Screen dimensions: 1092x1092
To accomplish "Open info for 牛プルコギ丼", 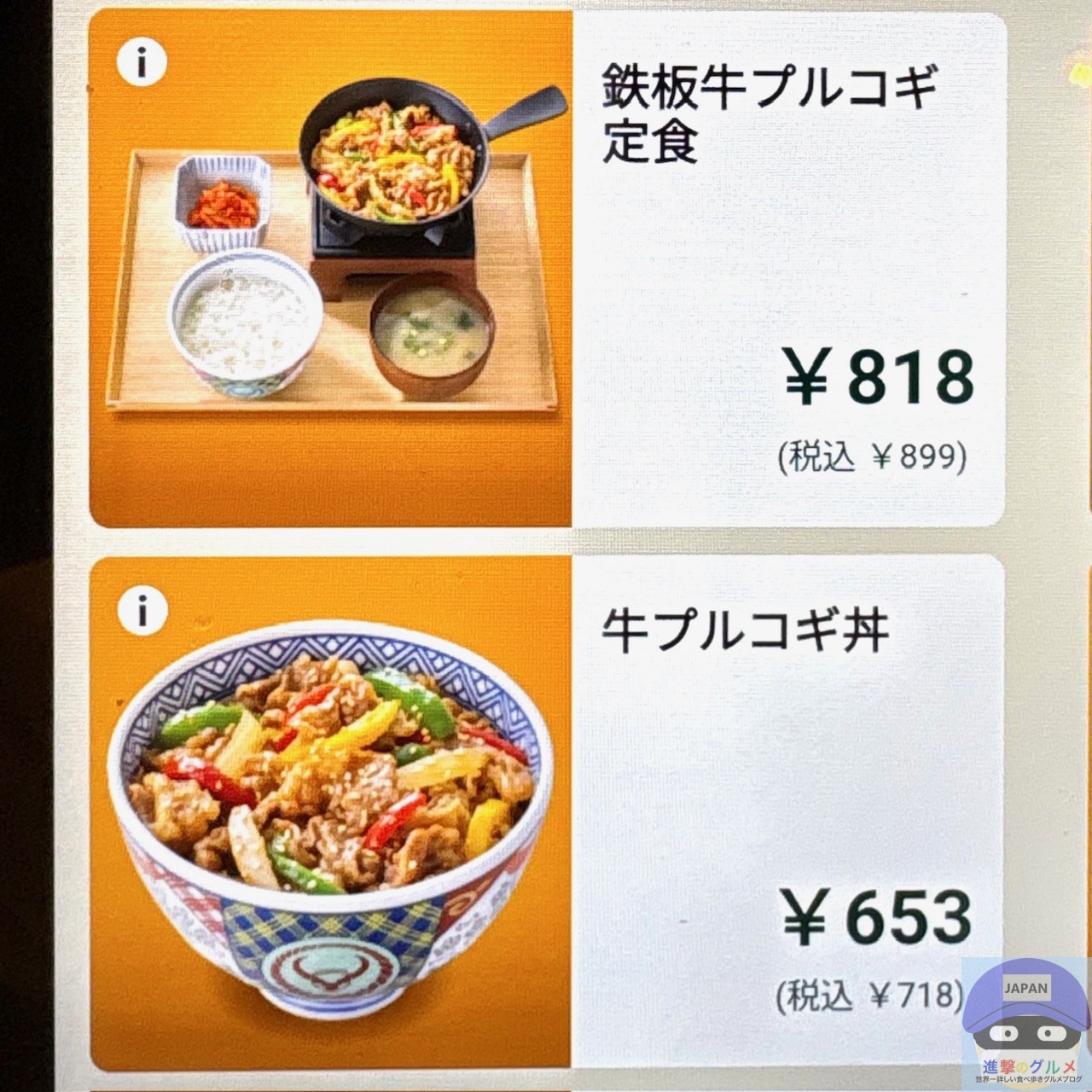I will 142,611.
